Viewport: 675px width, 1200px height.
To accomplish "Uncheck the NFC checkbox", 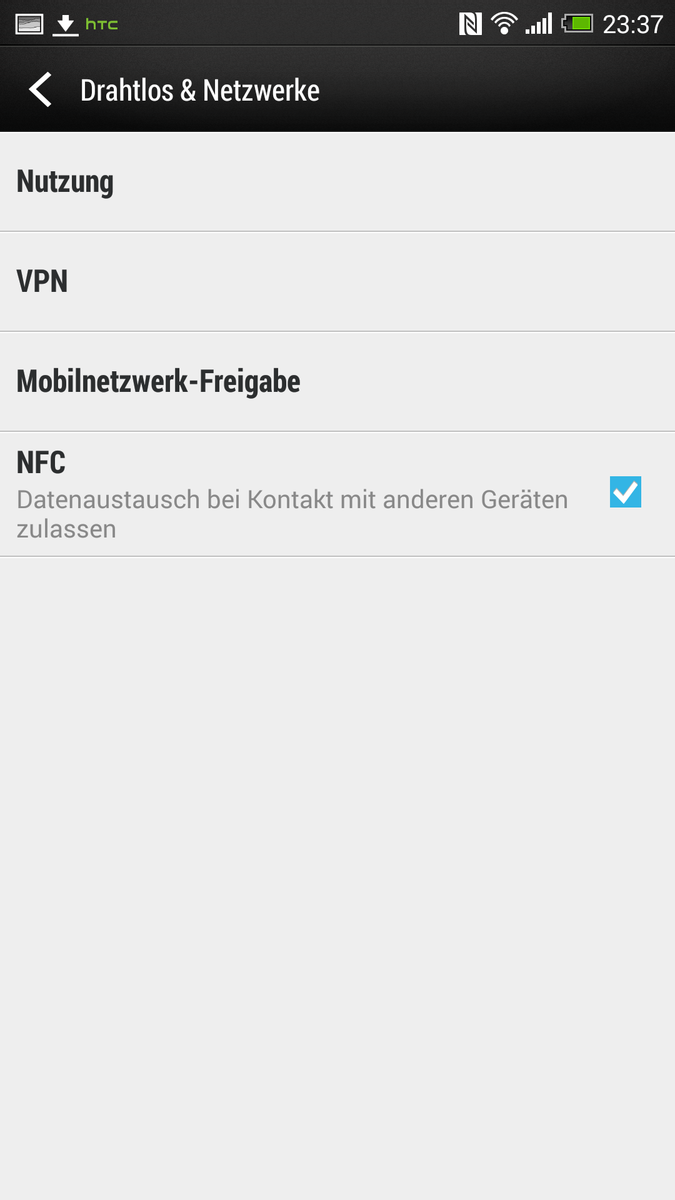I will pos(625,492).
